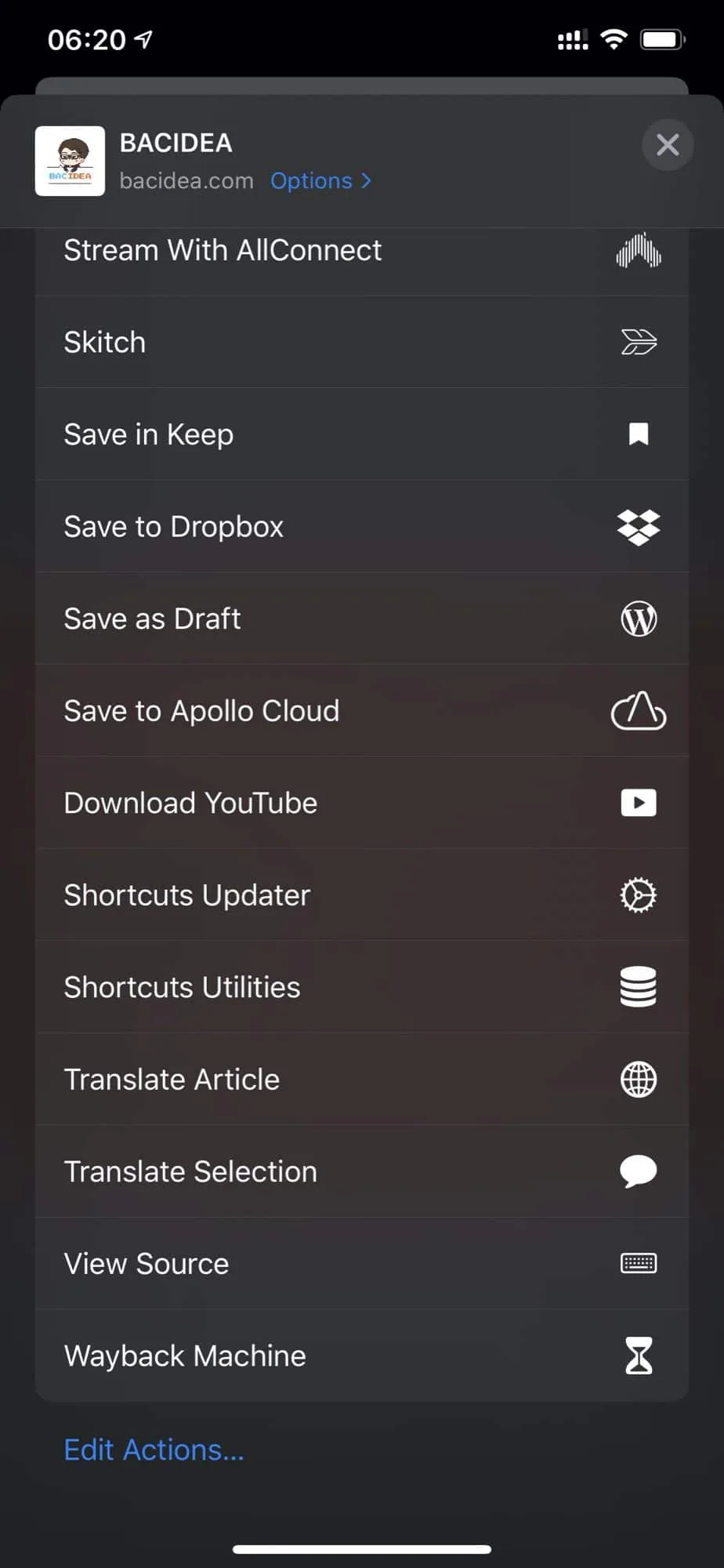The image size is (724, 1568).
Task: Select View Source action
Action: (x=362, y=1263)
